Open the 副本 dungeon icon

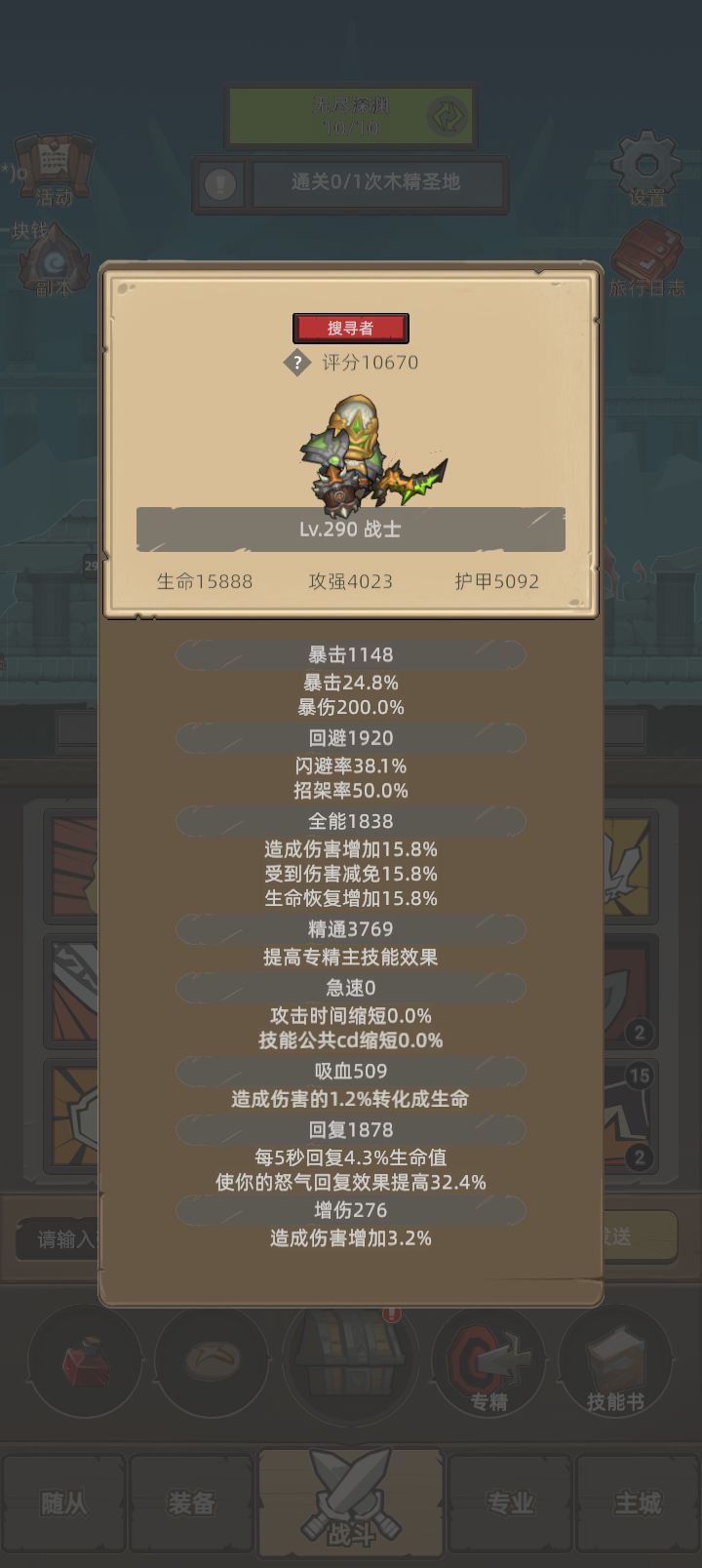pyautogui.click(x=57, y=261)
